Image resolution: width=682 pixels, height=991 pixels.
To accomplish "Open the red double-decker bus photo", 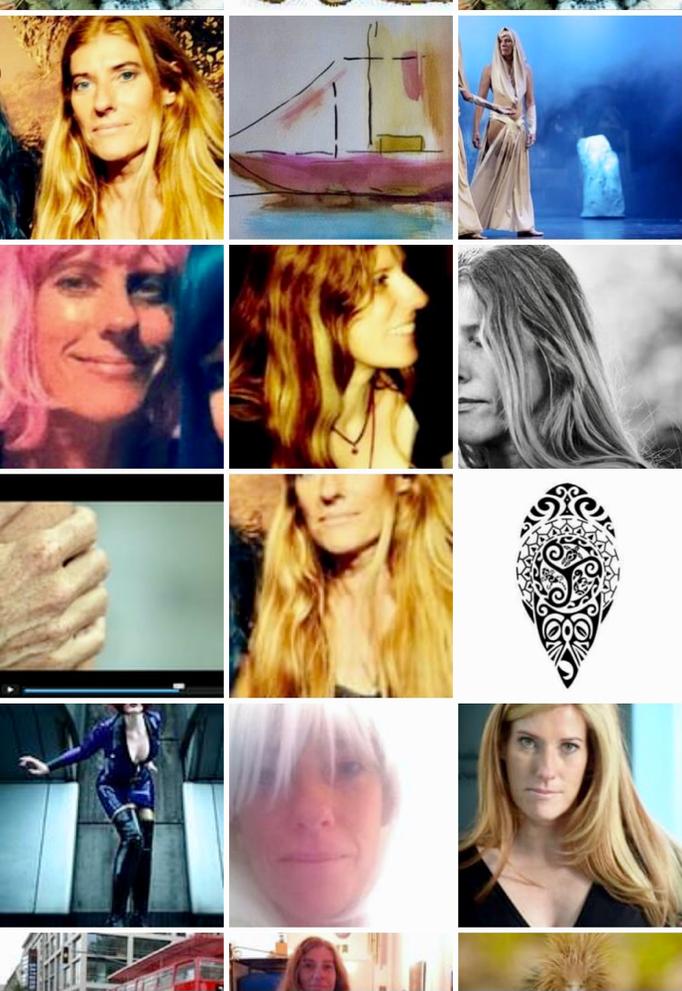I will 111,962.
